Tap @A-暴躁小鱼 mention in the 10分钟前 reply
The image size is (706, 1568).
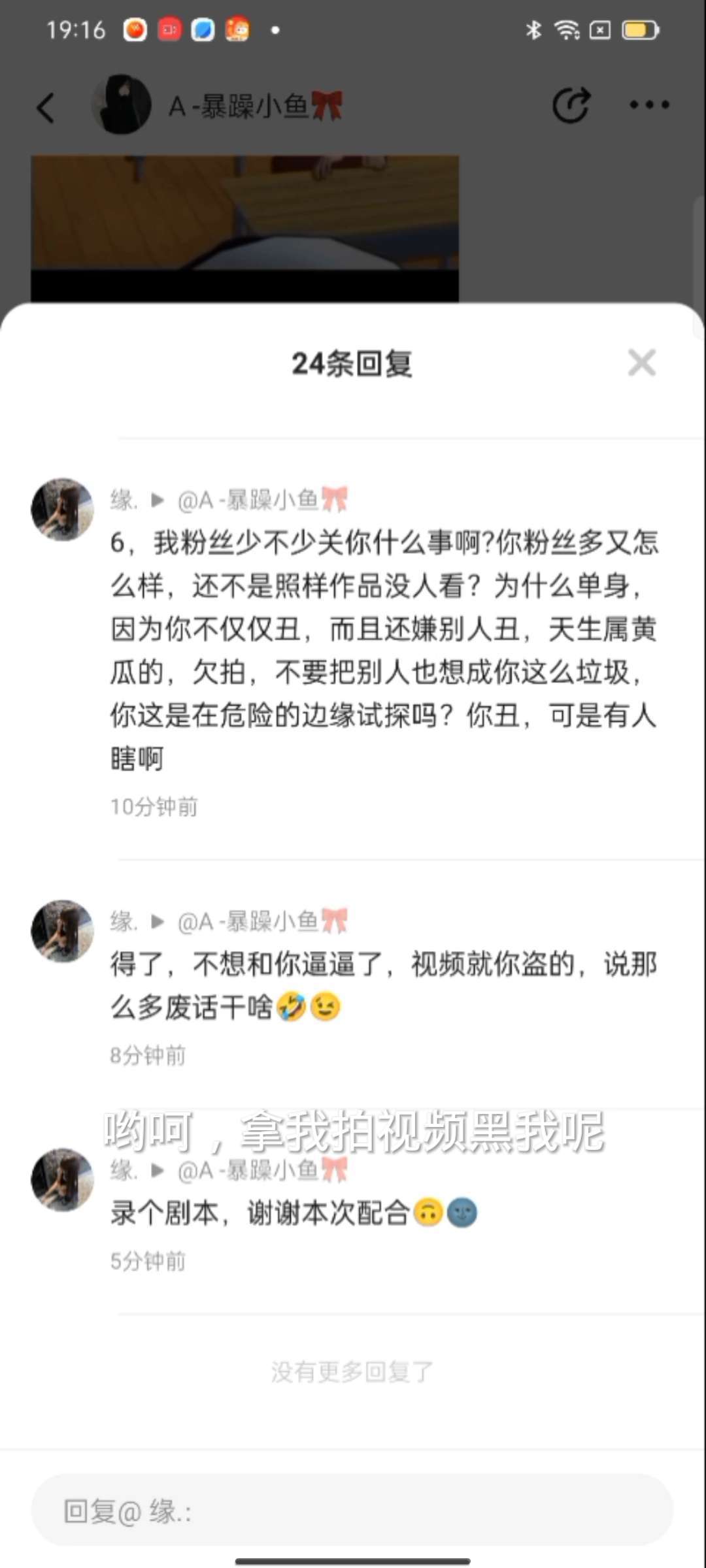tap(261, 500)
